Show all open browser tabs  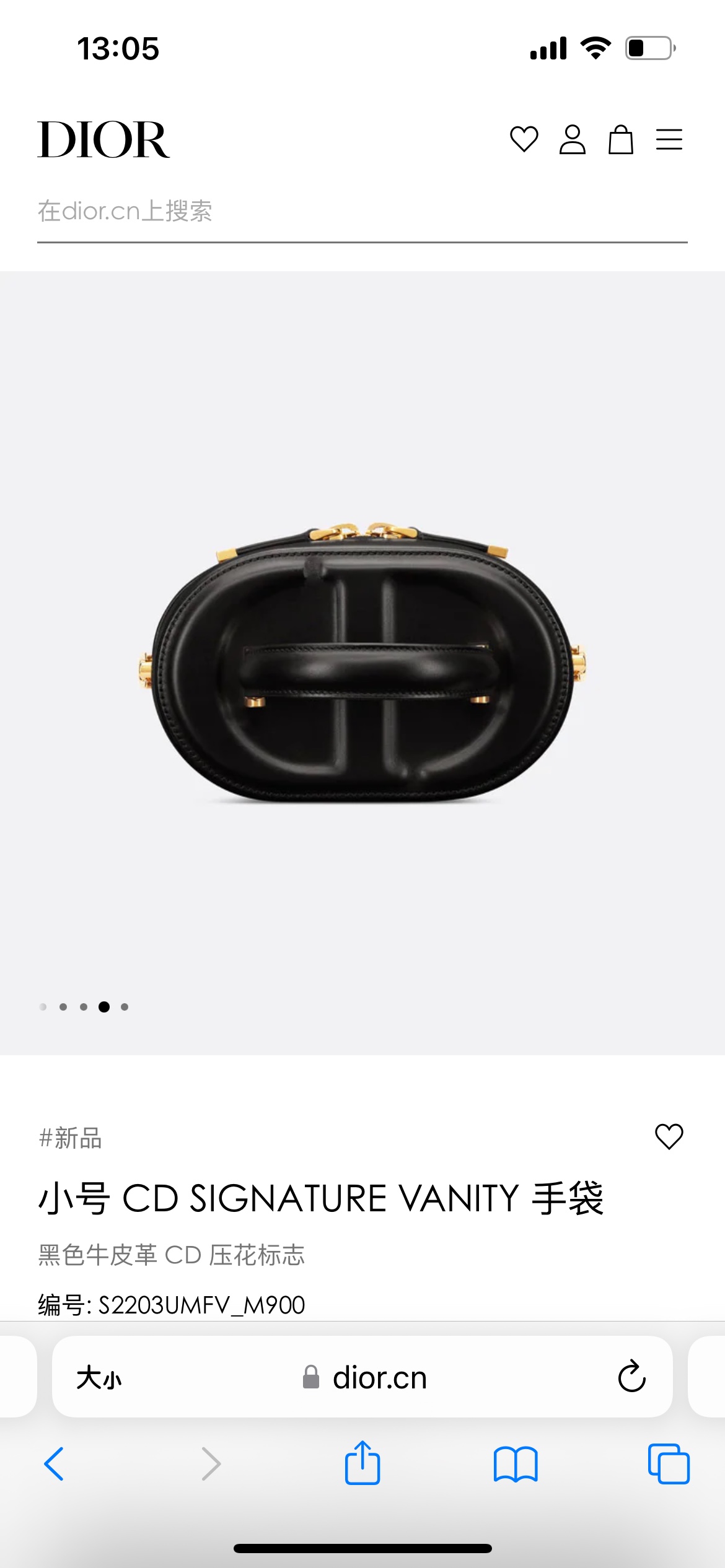668,1464
